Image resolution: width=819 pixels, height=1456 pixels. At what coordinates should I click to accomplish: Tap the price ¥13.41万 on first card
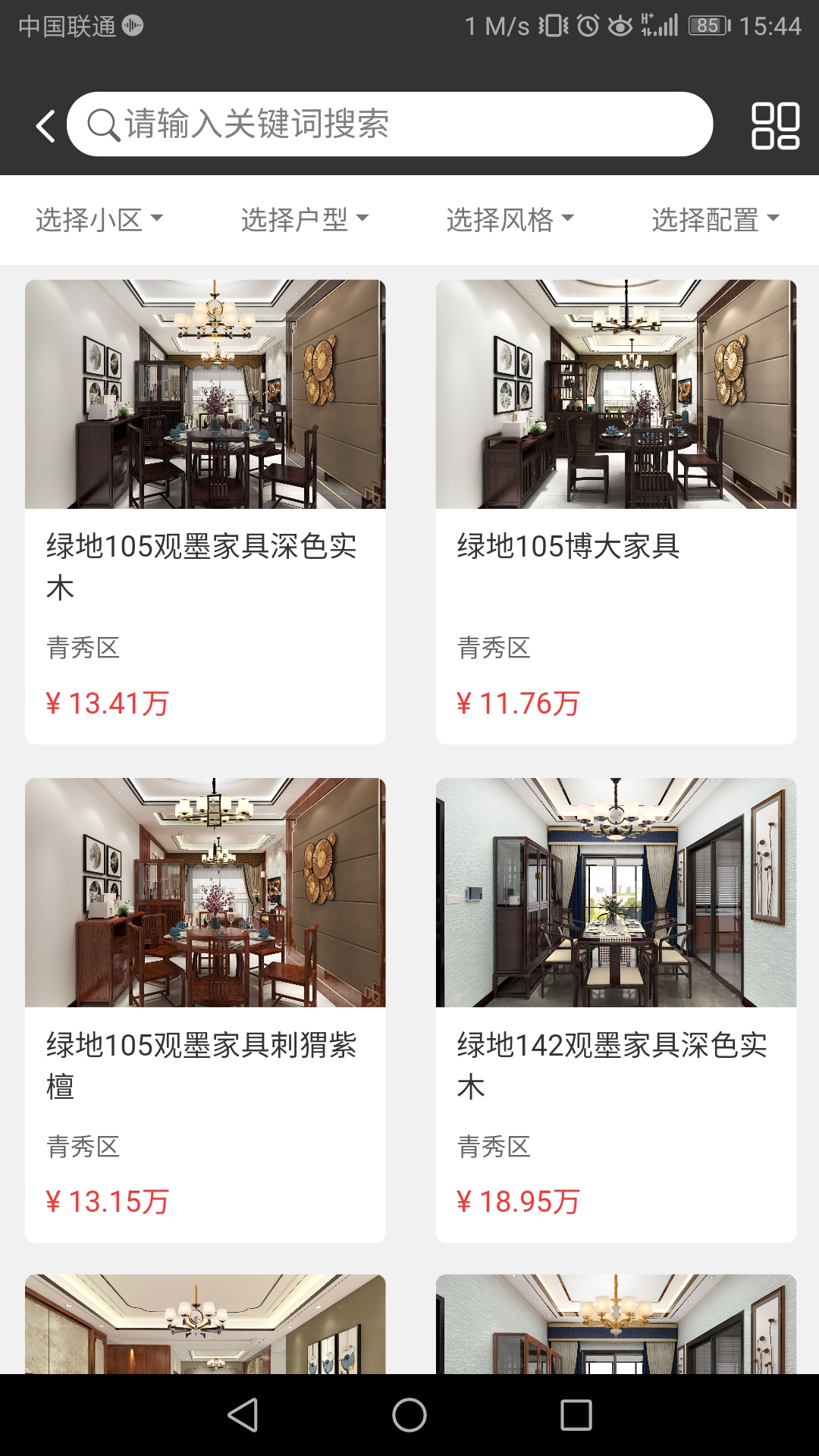click(108, 705)
